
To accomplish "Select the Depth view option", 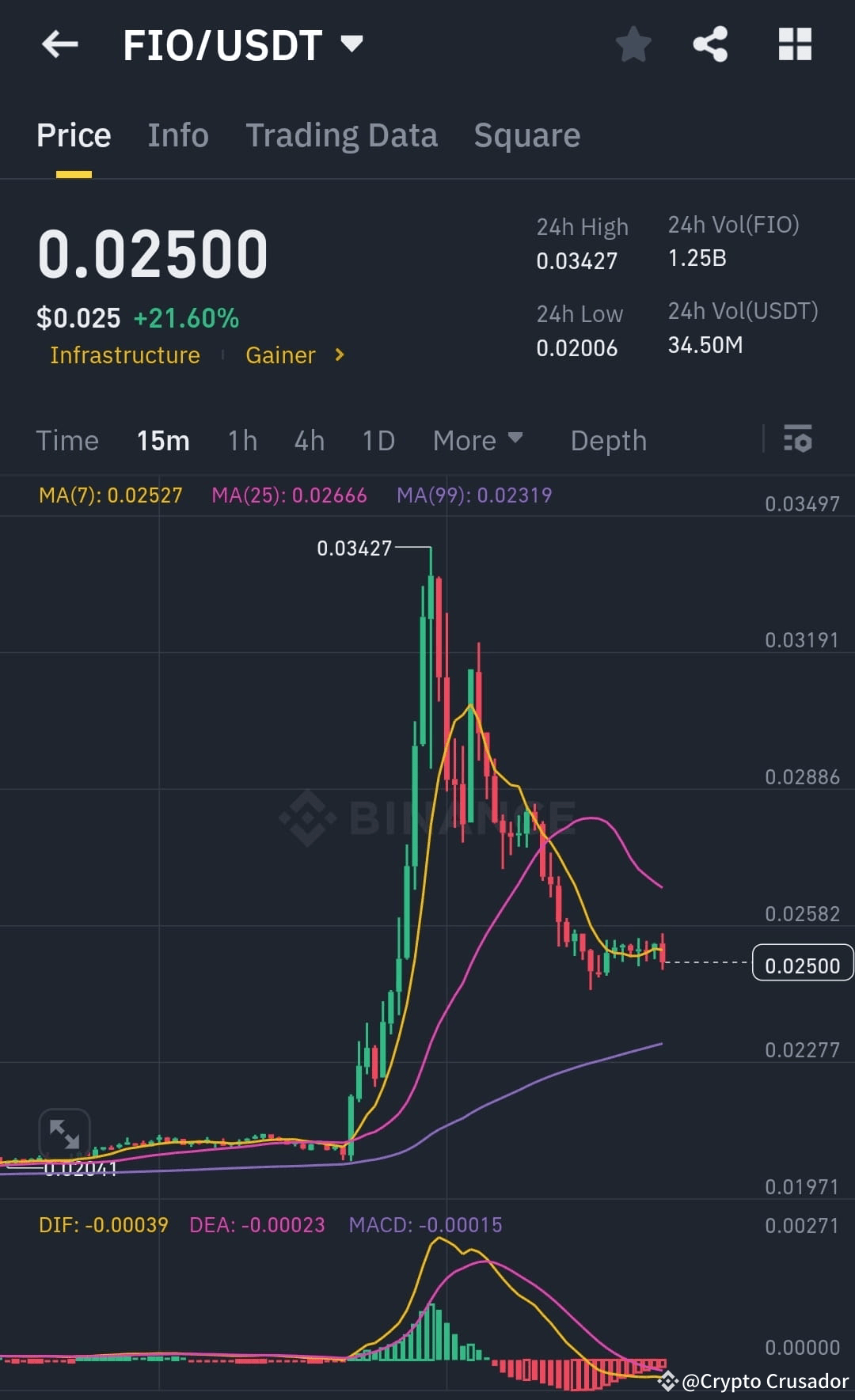I will point(608,440).
